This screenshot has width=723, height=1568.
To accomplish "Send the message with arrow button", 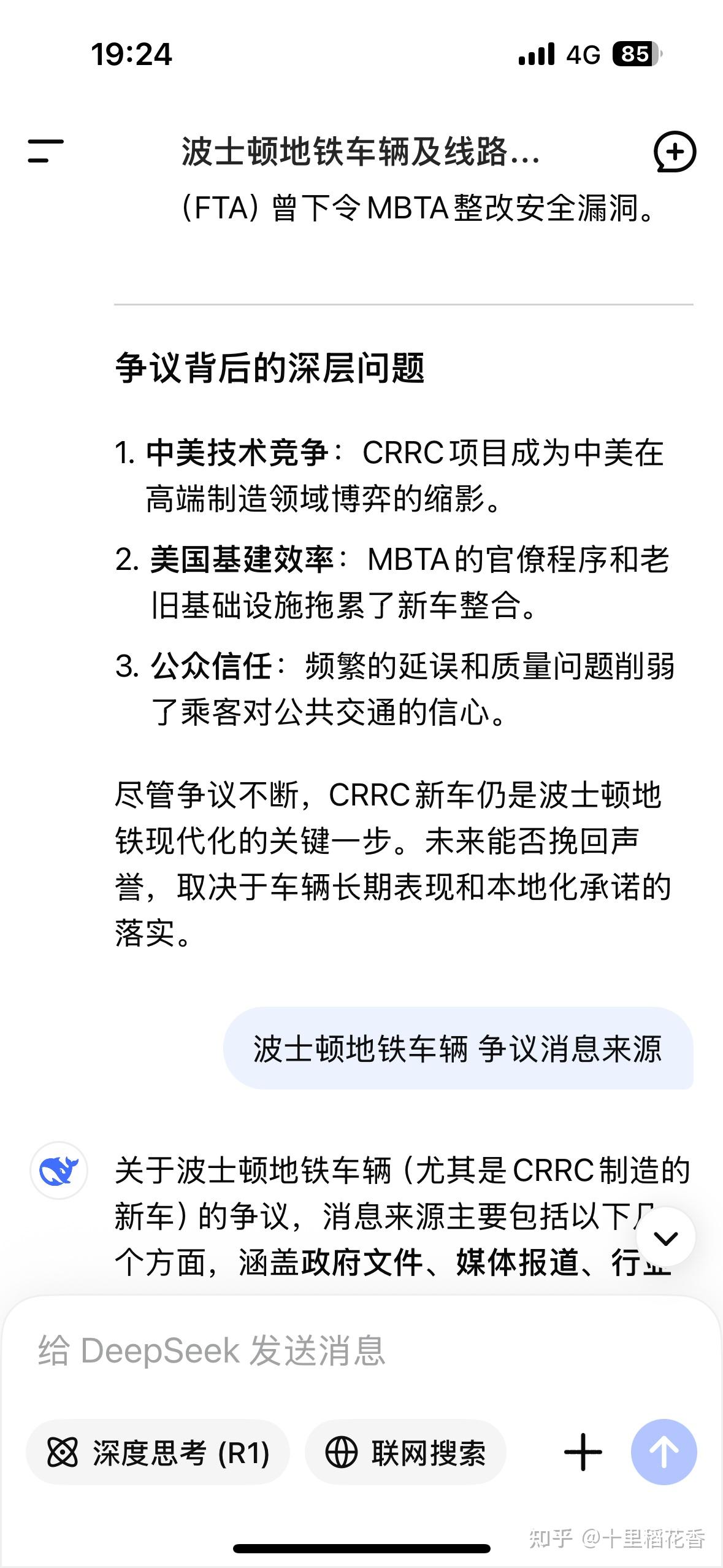I will coord(664,1452).
